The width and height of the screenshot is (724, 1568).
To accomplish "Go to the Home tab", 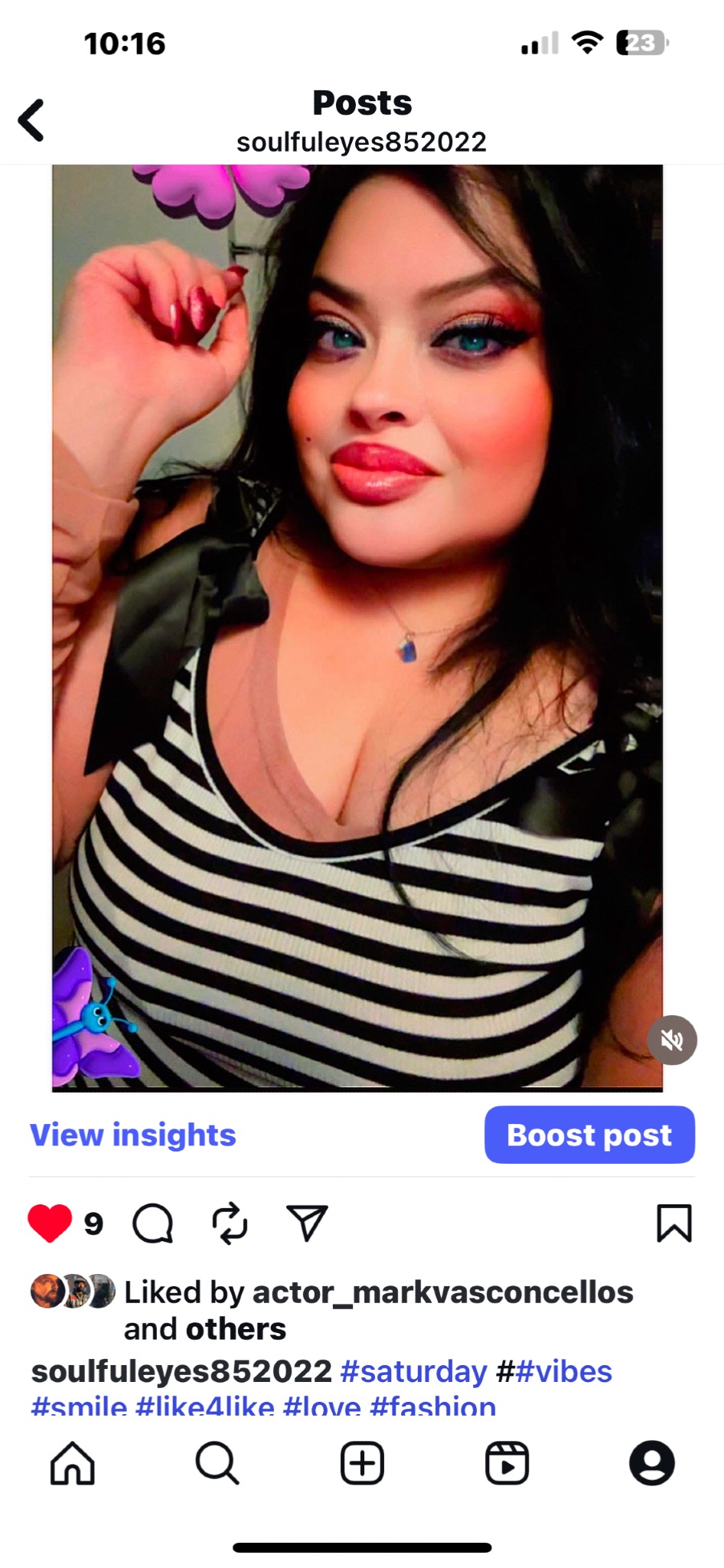I will (73, 1463).
